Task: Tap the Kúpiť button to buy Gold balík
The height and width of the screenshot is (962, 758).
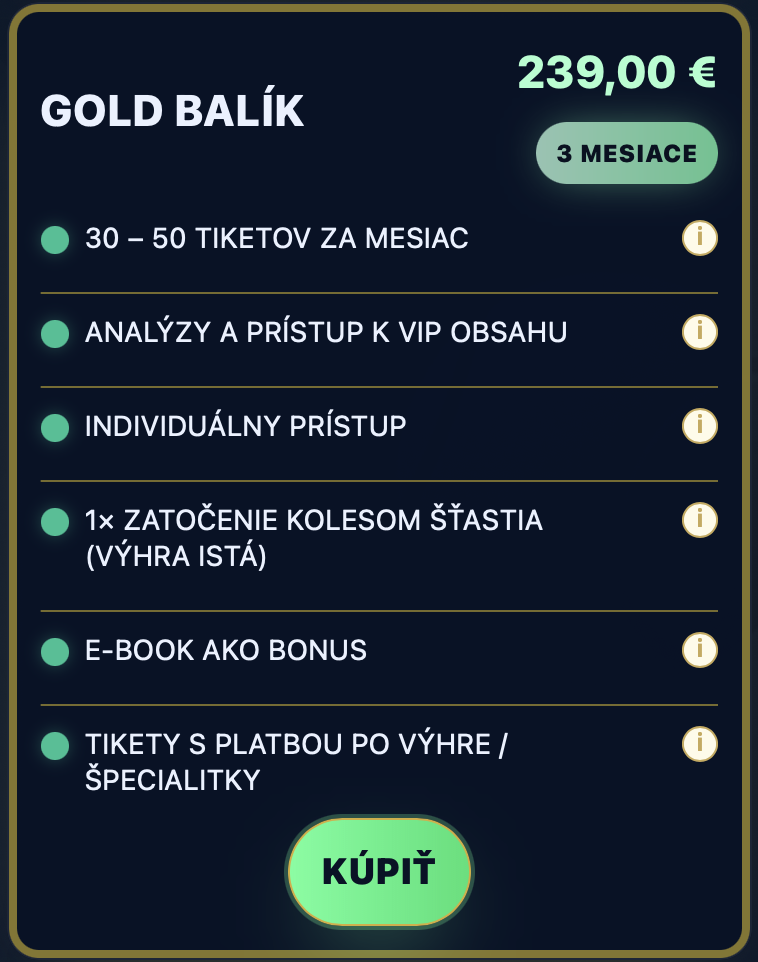Action: click(379, 871)
